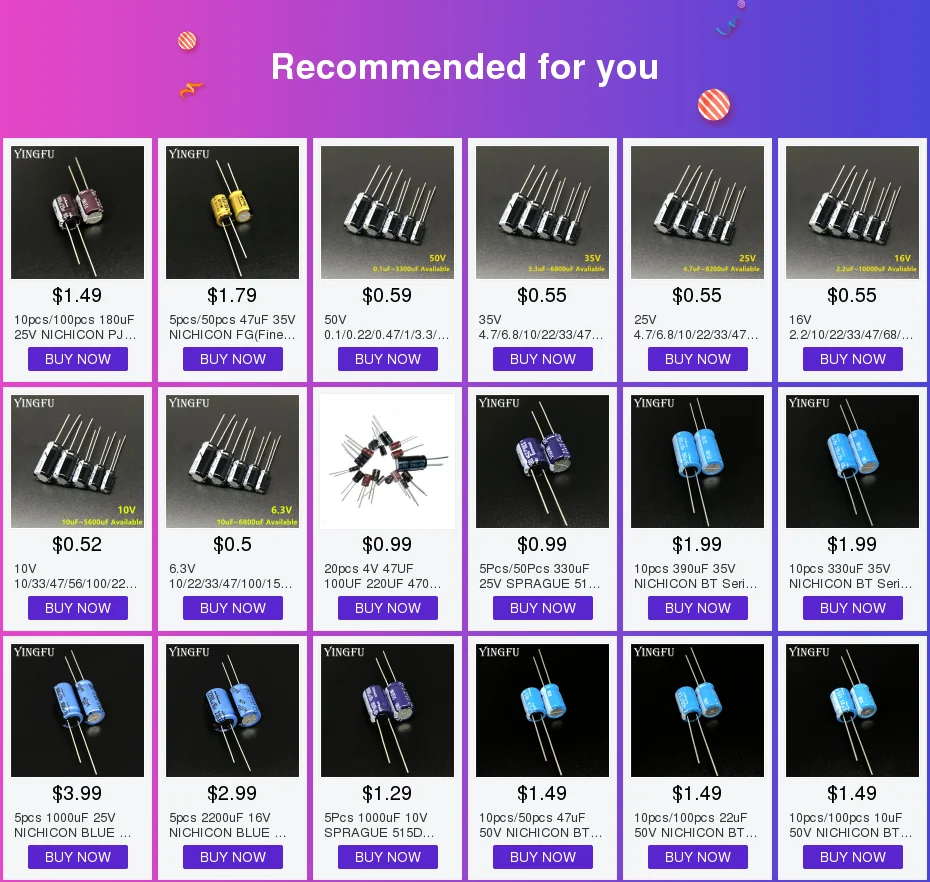
Task: Tap BUY NOW for the 6.3V capacitors
Action: point(232,608)
